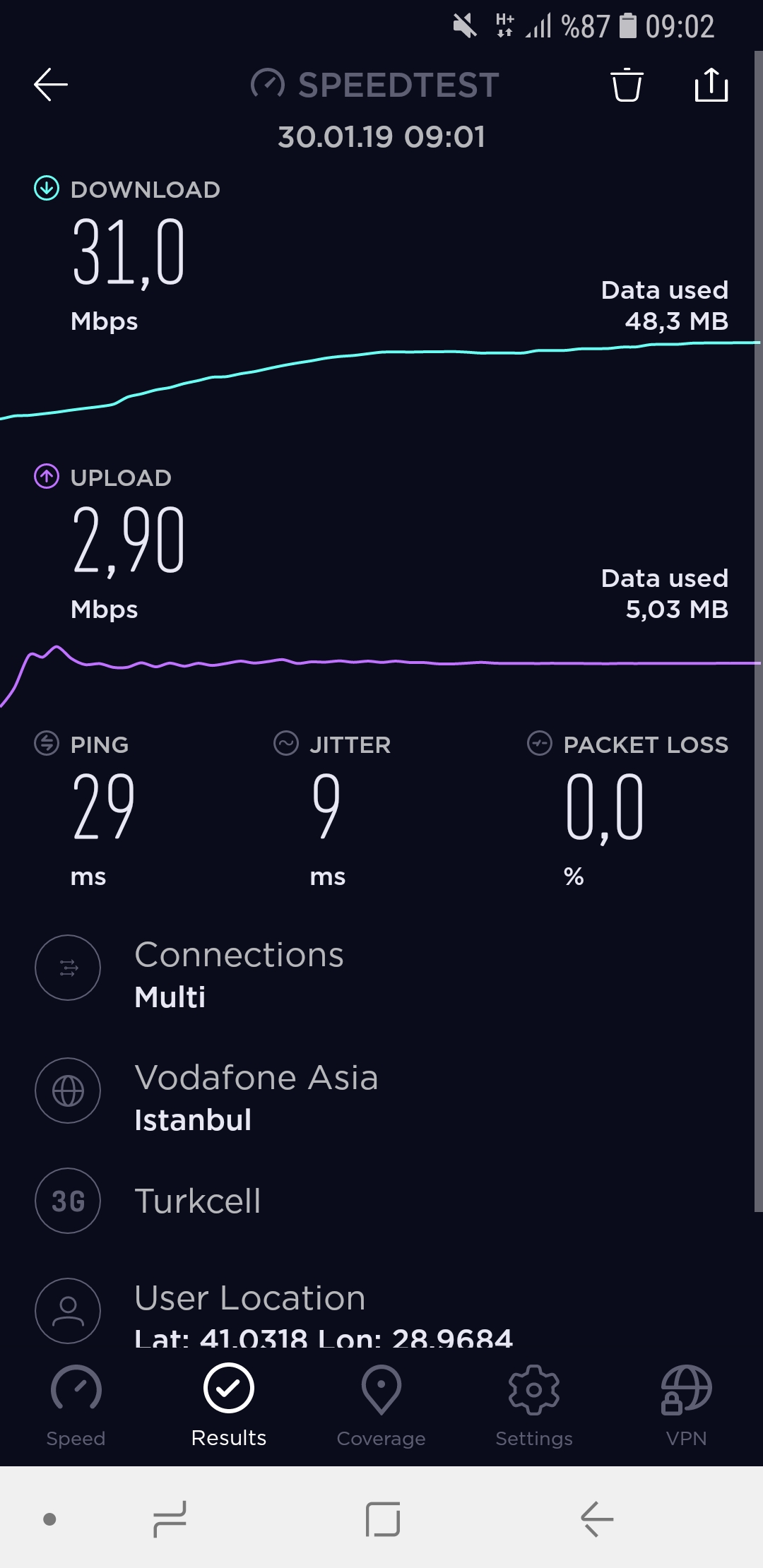The image size is (763, 1568).
Task: Switch to the VPN tab
Action: pos(687,1406)
